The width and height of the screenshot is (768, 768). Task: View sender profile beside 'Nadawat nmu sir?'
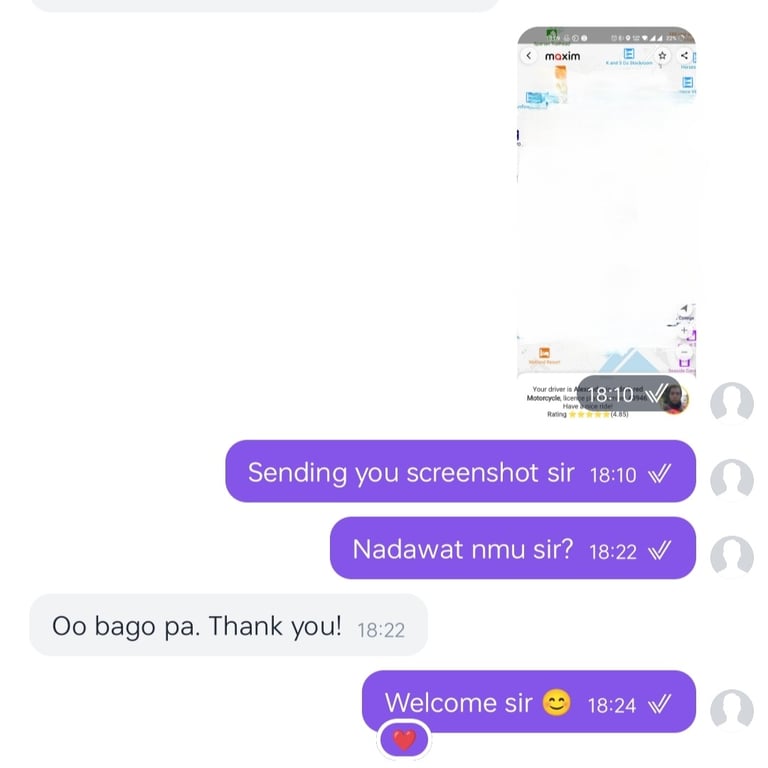tap(731, 557)
